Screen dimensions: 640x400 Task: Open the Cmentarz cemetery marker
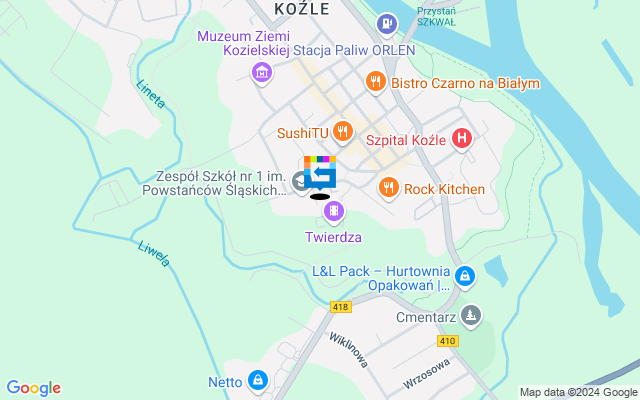[472, 316]
